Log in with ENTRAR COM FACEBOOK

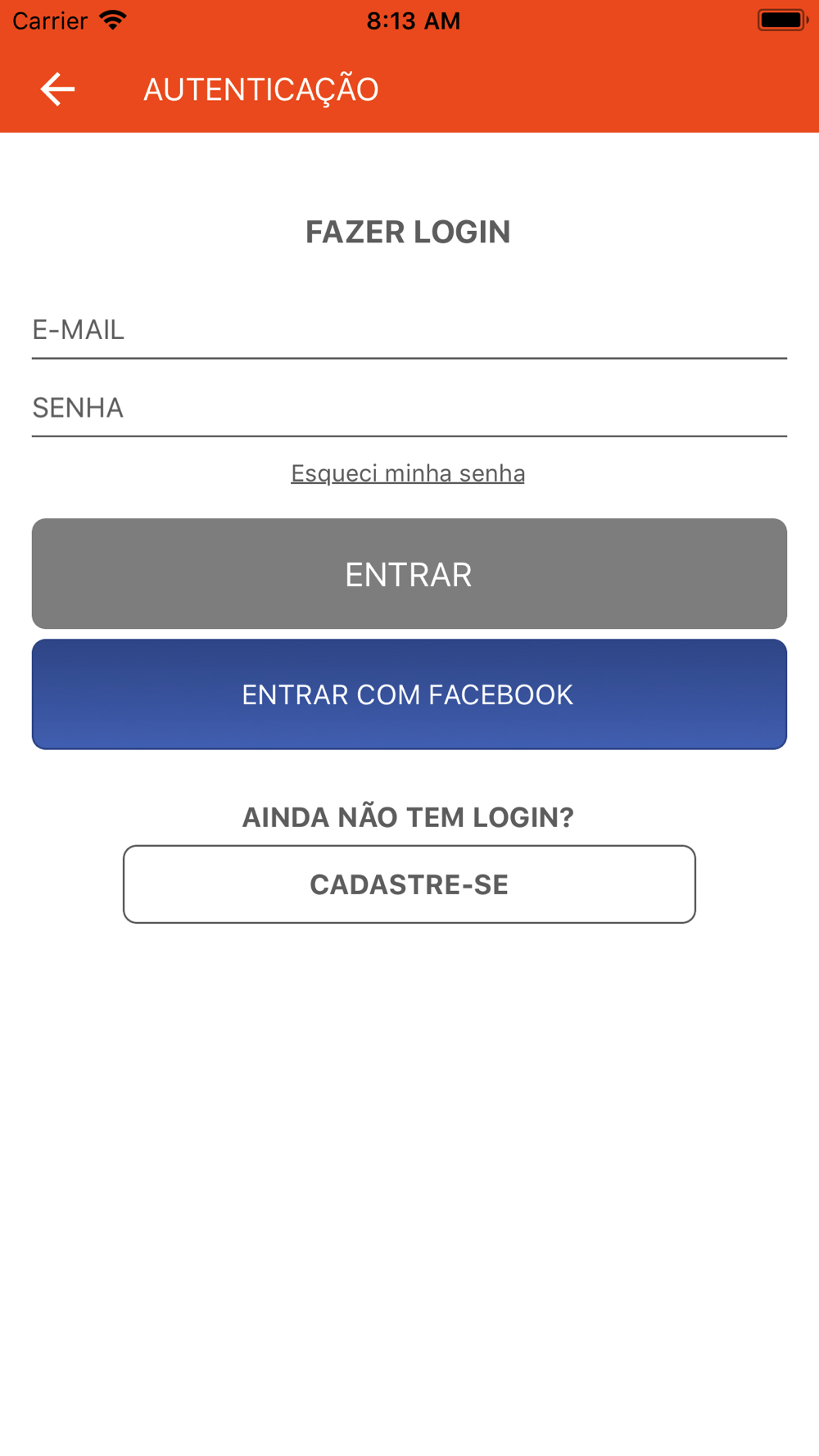pos(409,694)
